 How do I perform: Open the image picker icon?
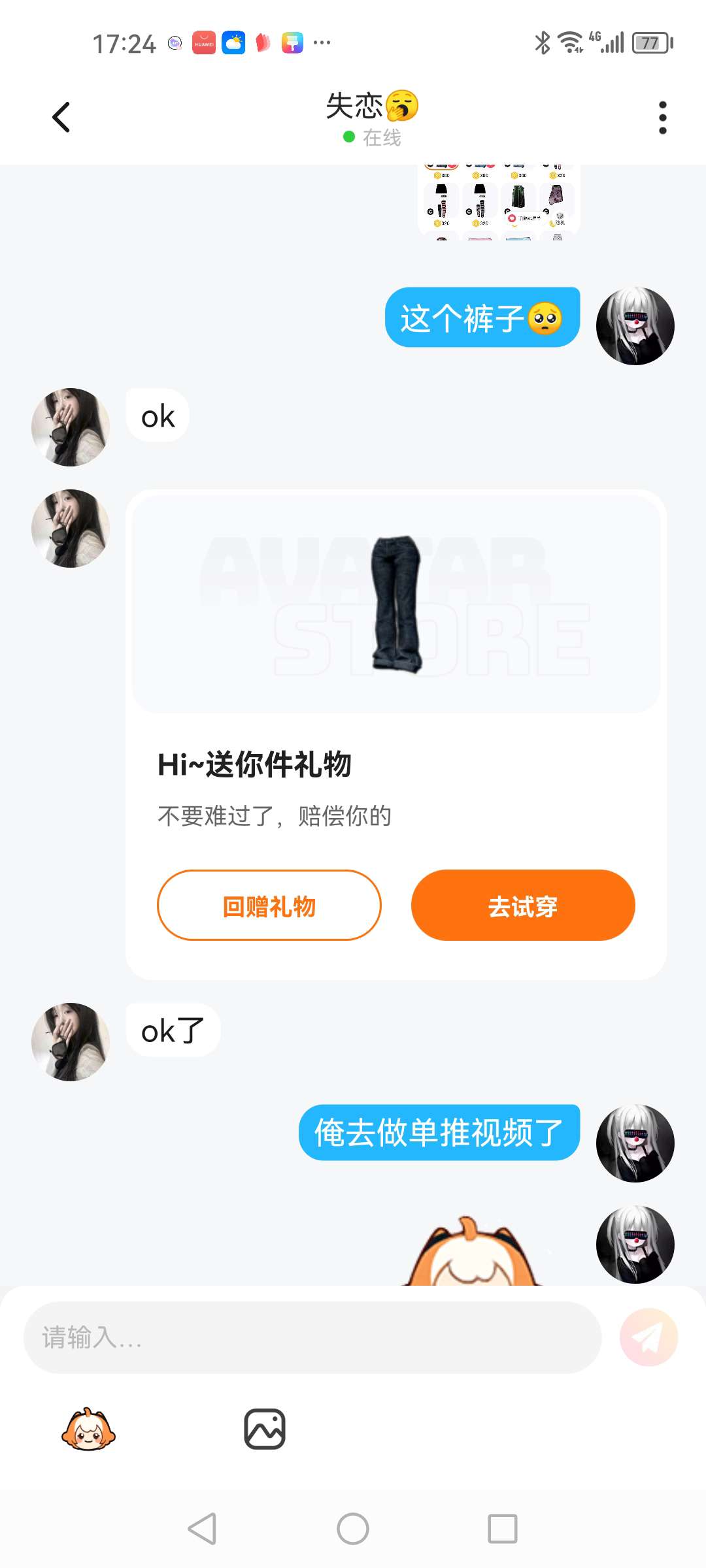click(x=265, y=1429)
